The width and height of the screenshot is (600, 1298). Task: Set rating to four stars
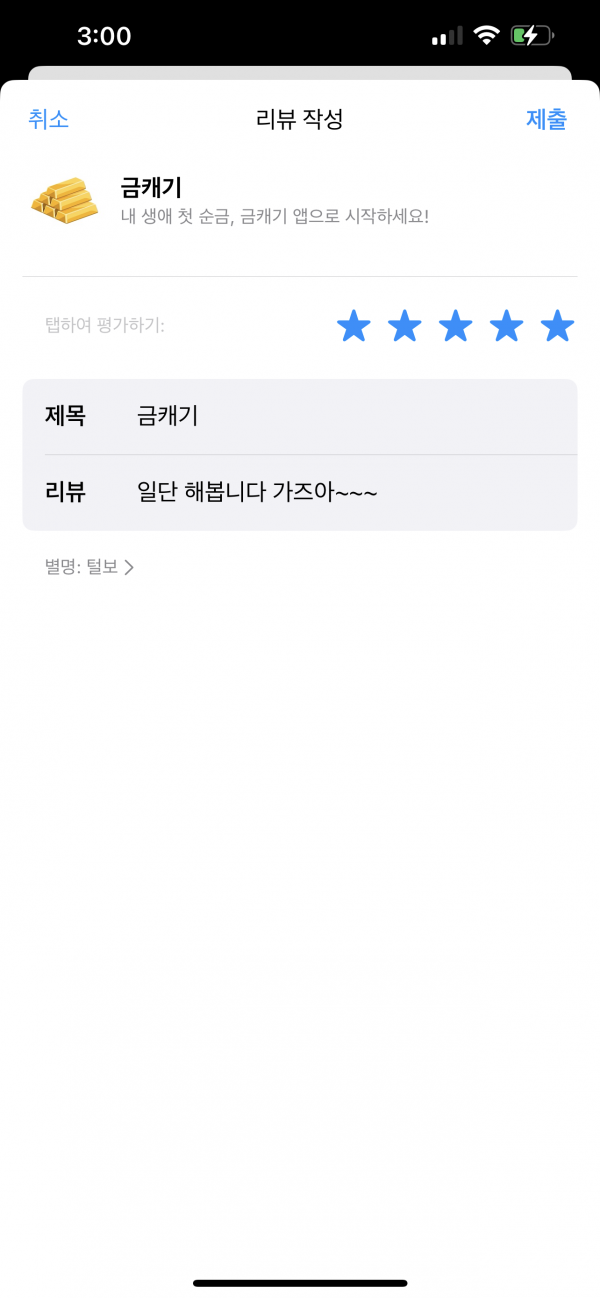click(506, 325)
